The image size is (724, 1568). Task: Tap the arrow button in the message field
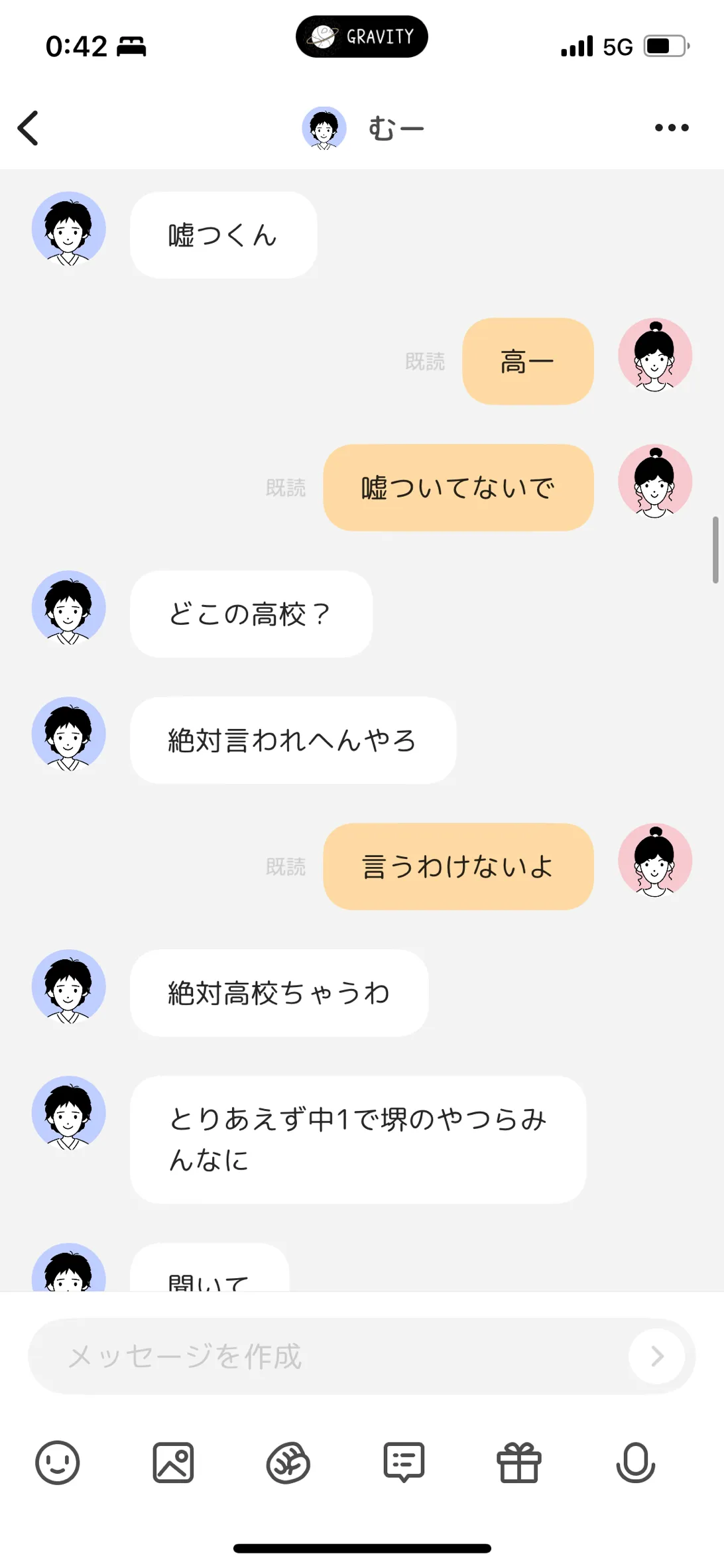[x=657, y=1356]
